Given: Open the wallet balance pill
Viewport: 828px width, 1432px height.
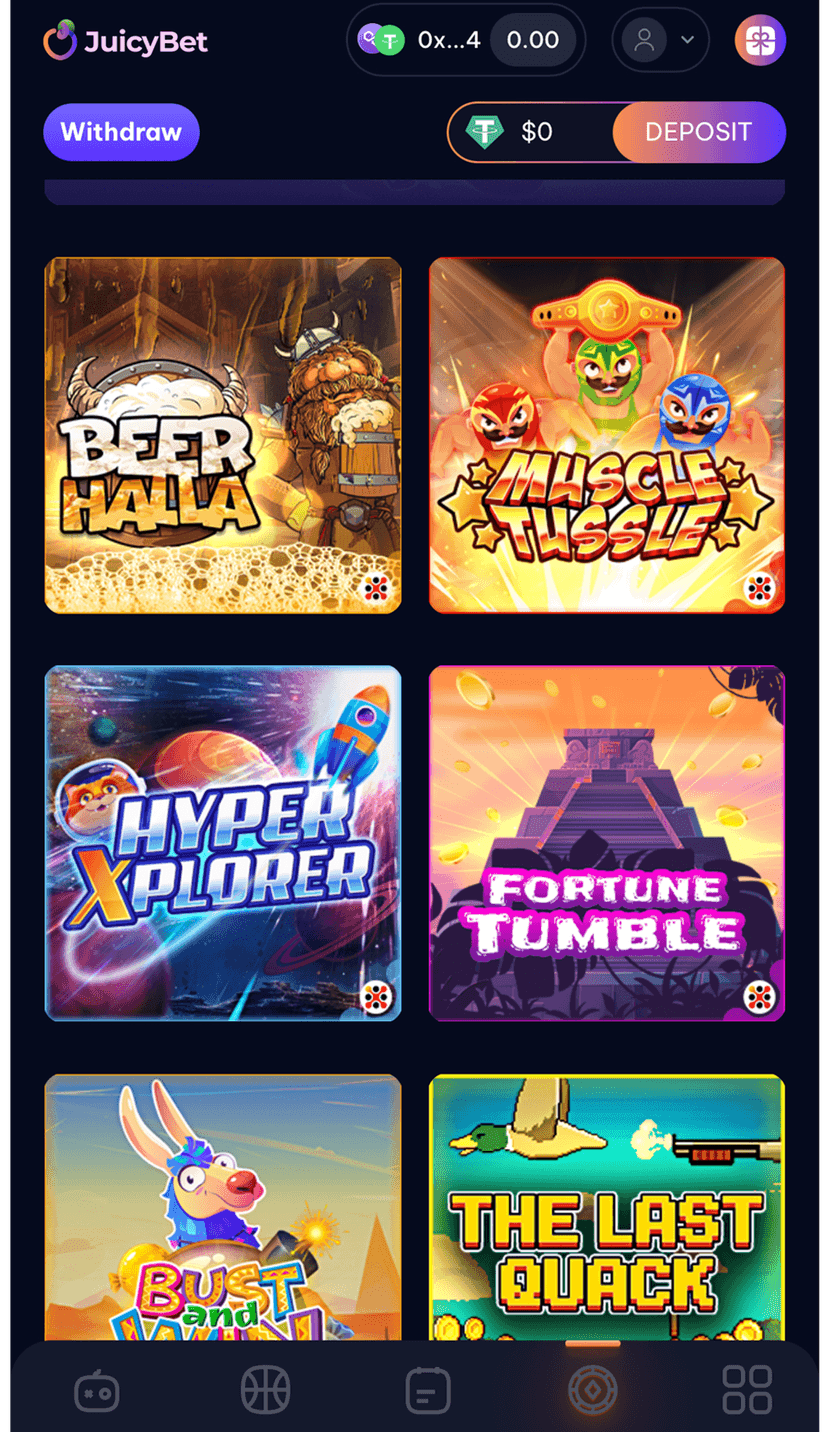Looking at the screenshot, I should click(466, 40).
